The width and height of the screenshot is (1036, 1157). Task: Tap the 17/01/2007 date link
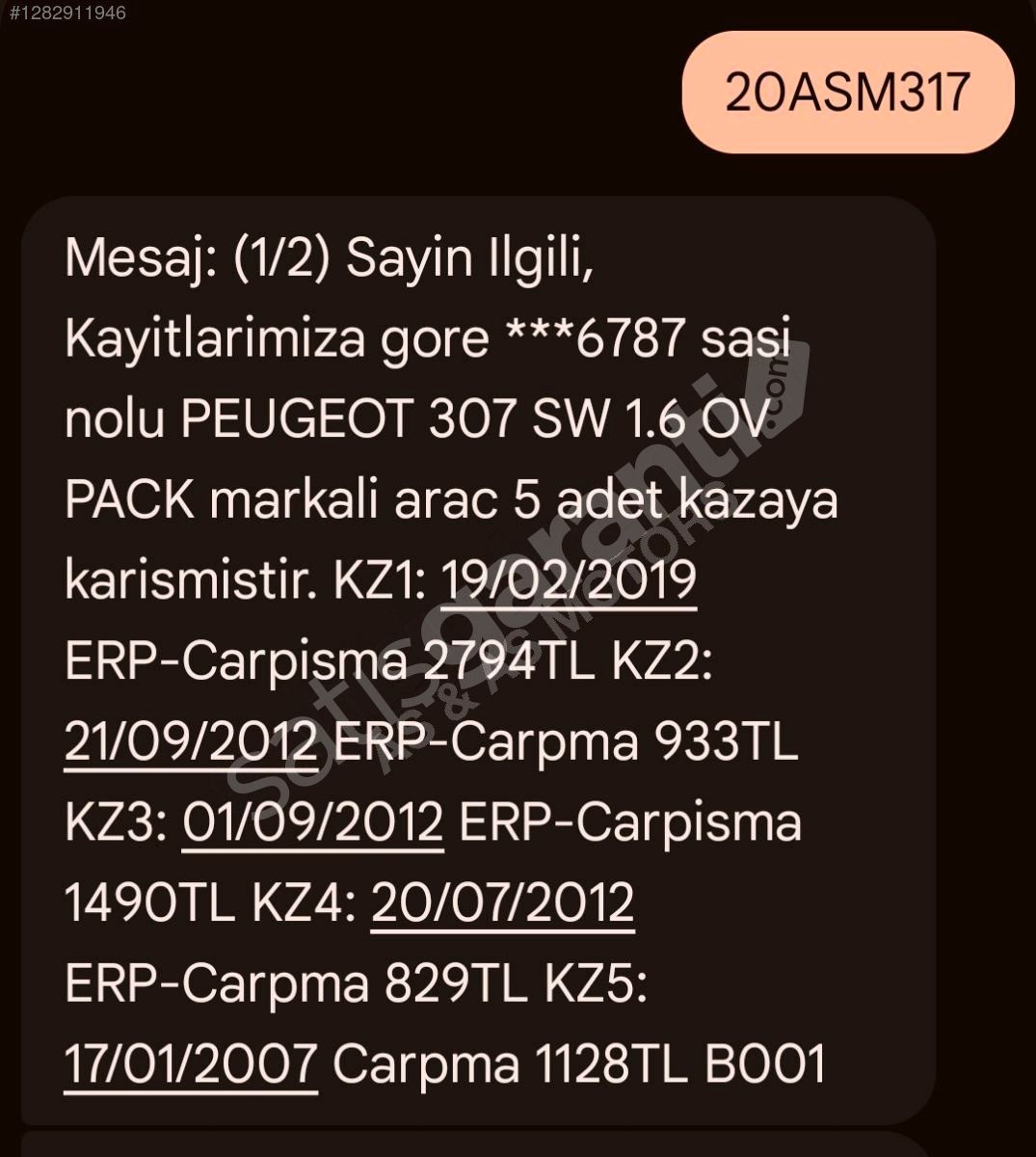tap(191, 1064)
